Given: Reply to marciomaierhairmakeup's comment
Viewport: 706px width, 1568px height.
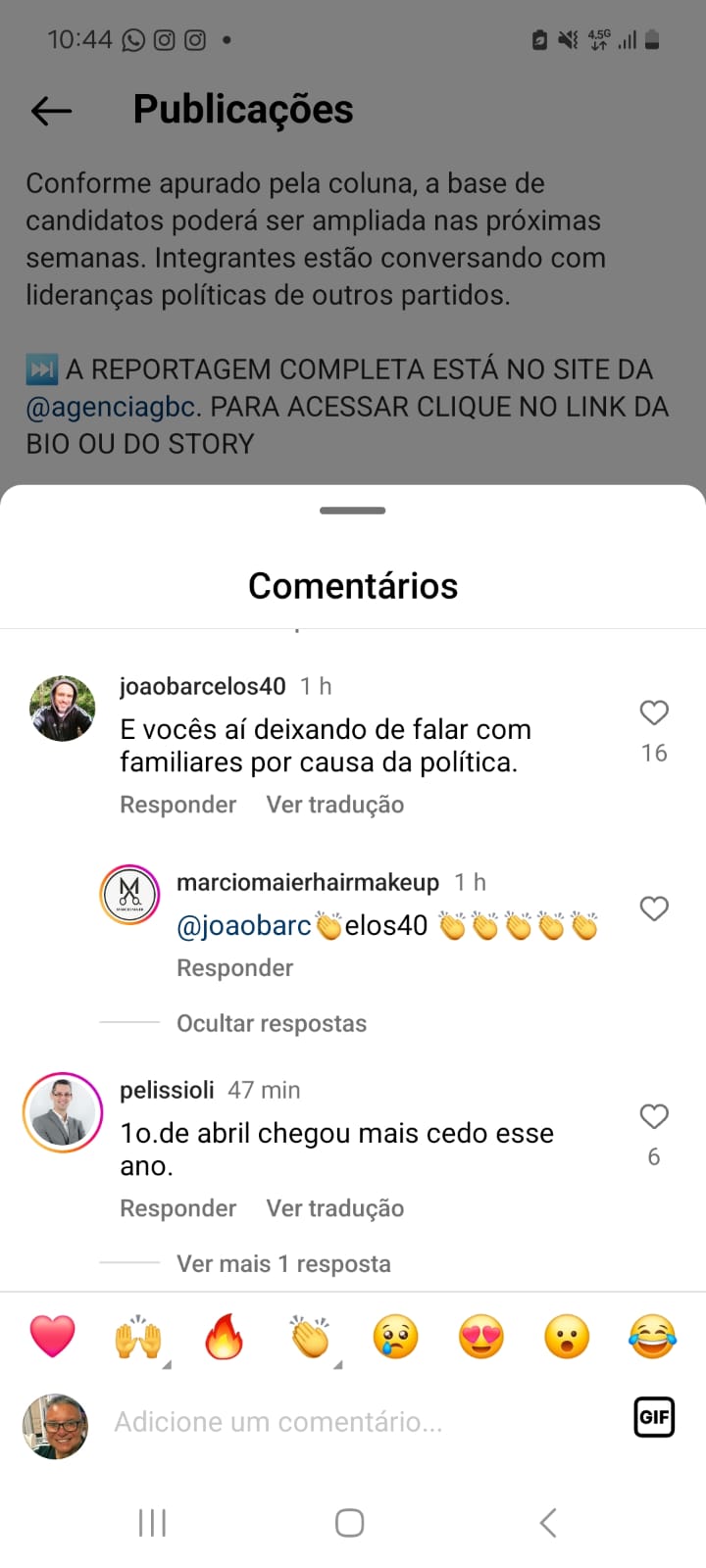Looking at the screenshot, I should pyautogui.click(x=234, y=968).
